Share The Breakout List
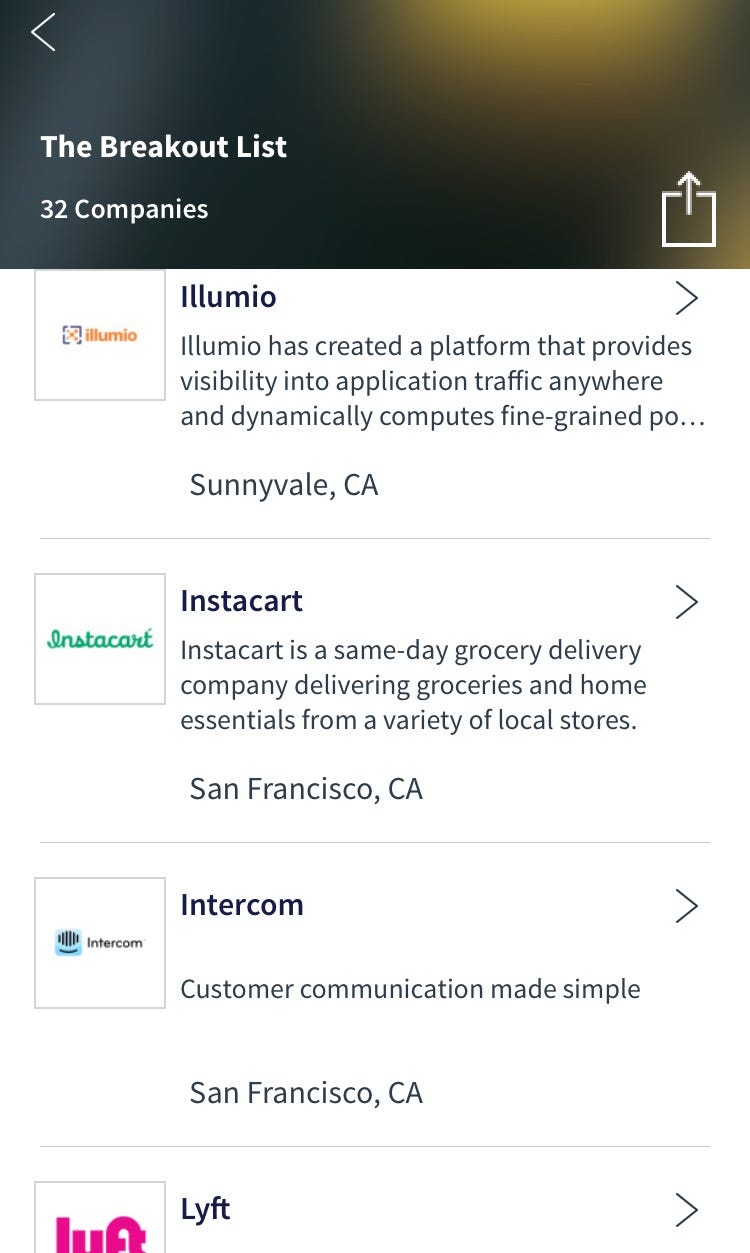 pyautogui.click(x=688, y=209)
